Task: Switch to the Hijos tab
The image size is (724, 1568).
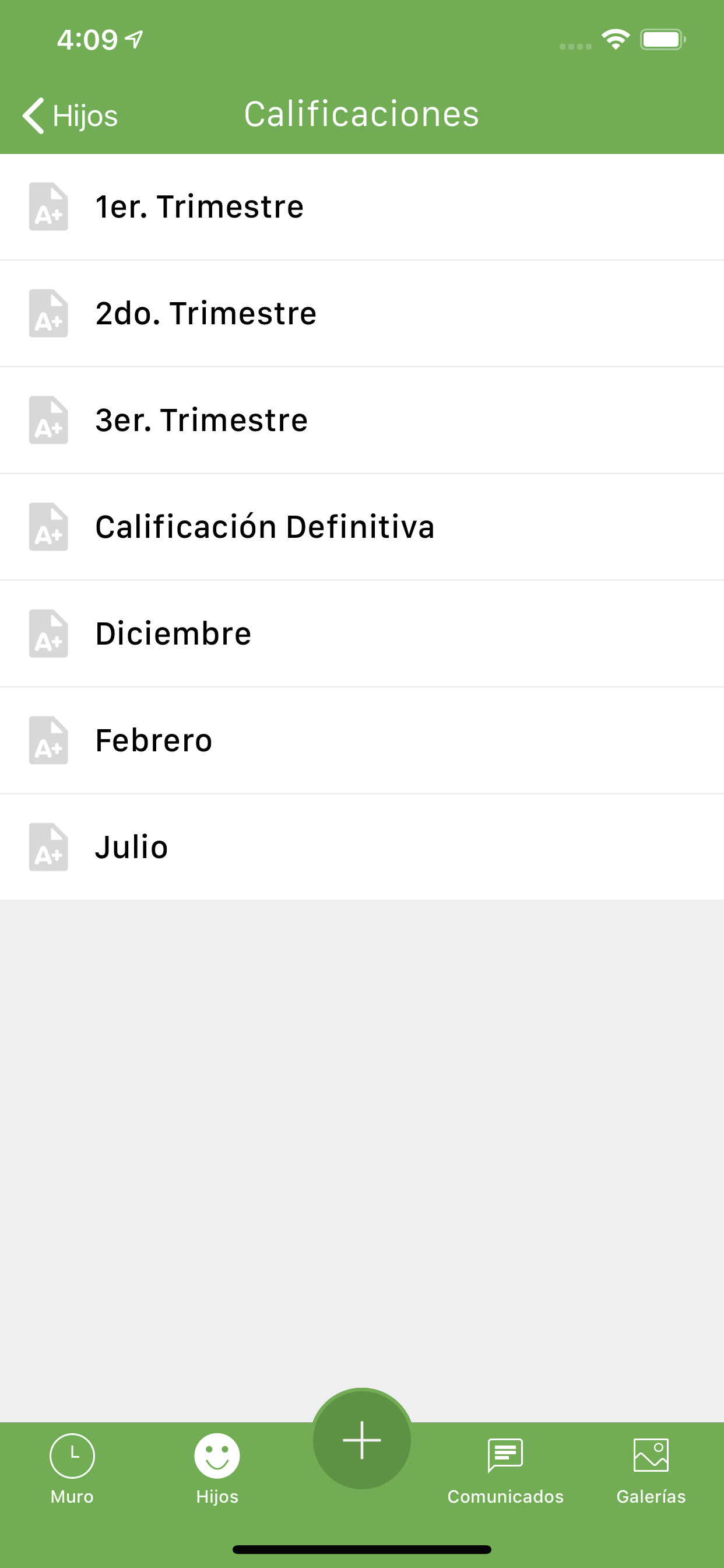Action: pyautogui.click(x=217, y=1468)
